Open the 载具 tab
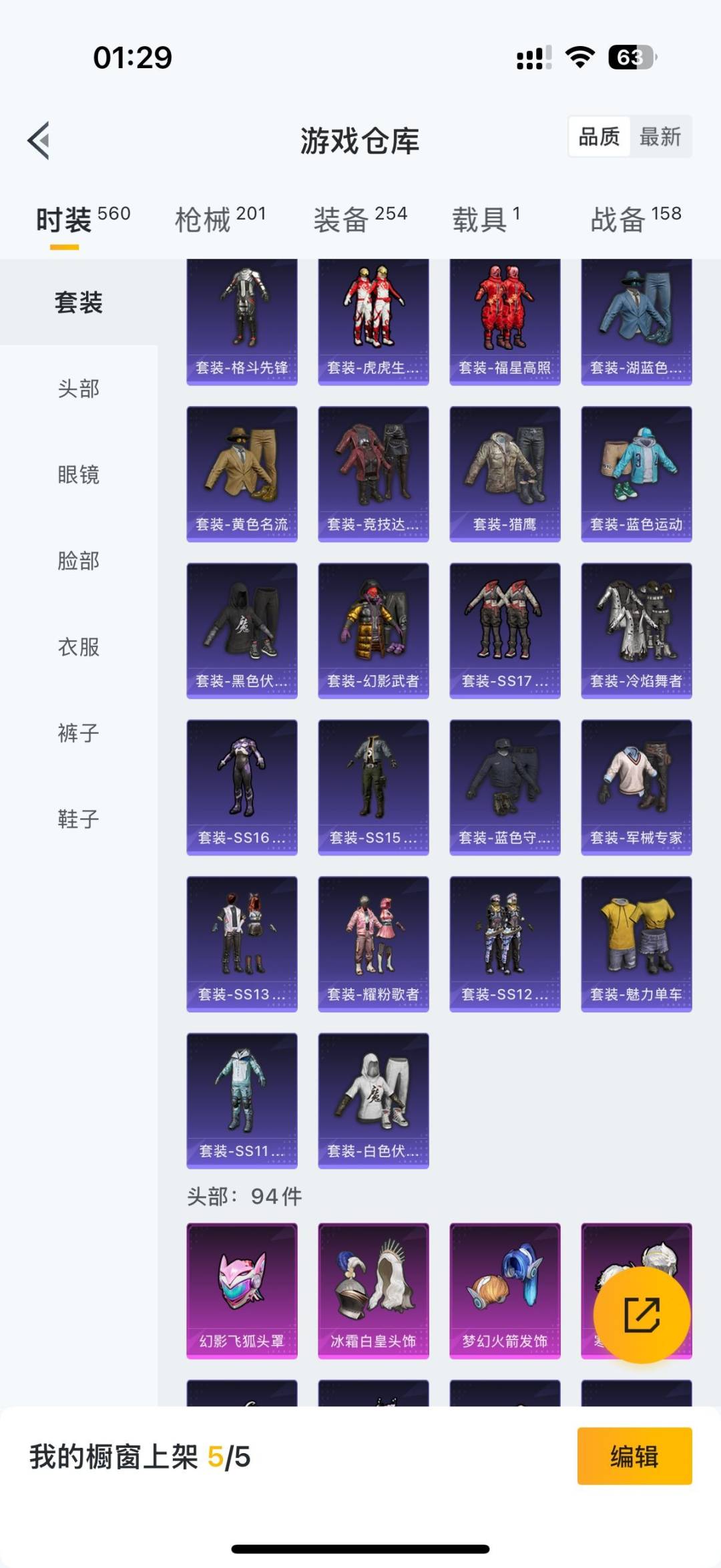 pos(486,219)
